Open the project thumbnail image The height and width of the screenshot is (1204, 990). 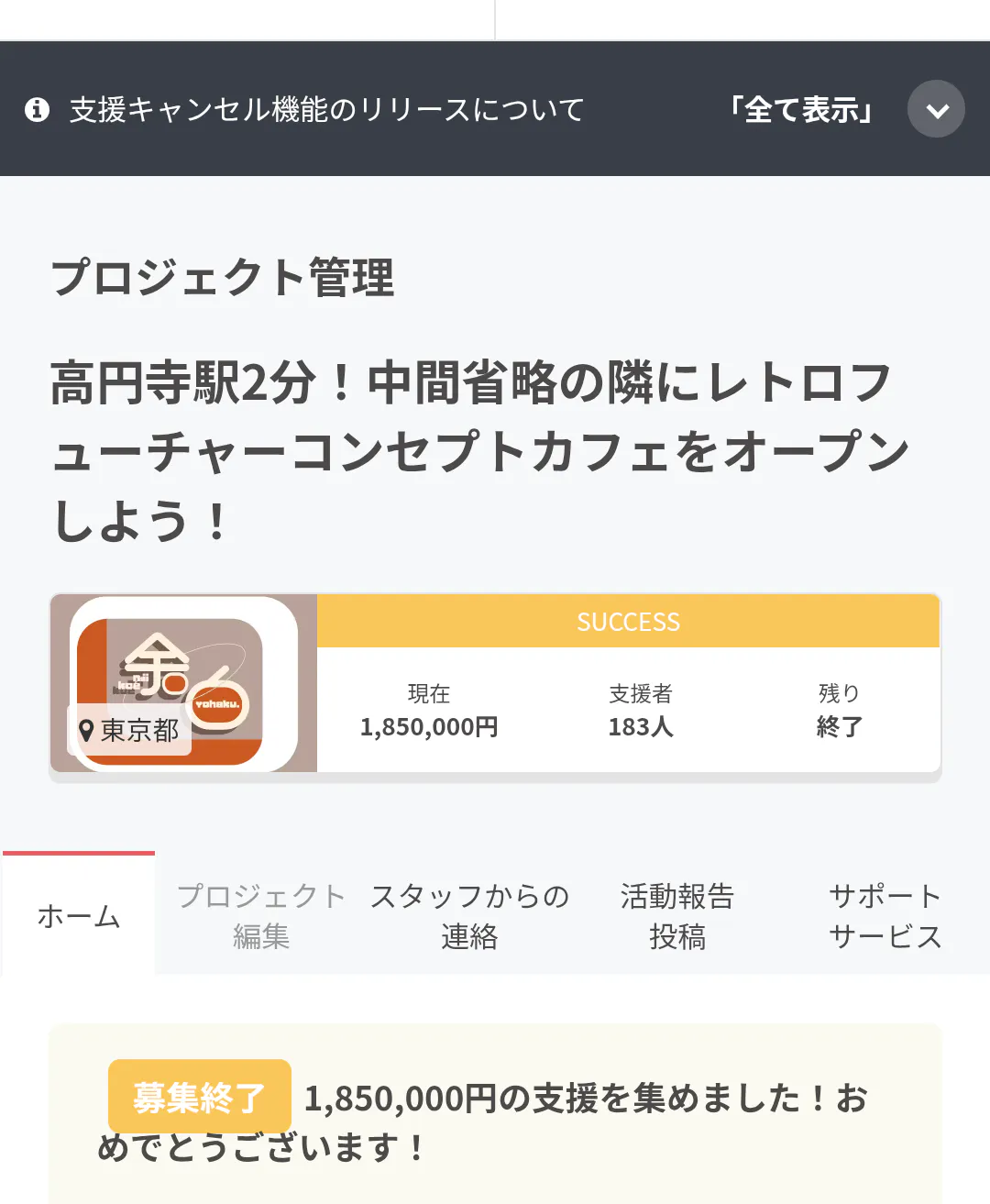click(183, 683)
